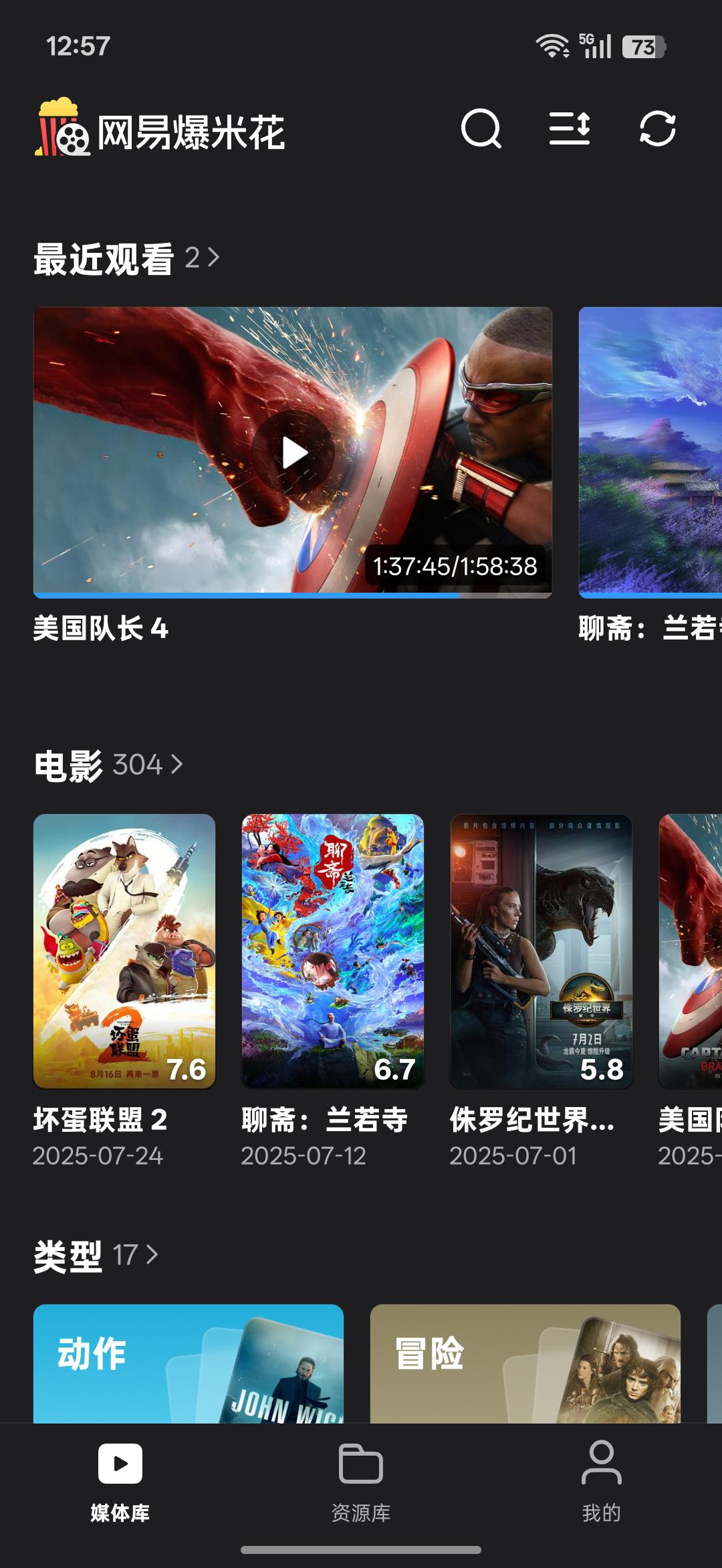Open the 侏罗纪世界 movie rated 5.8

tap(541, 951)
